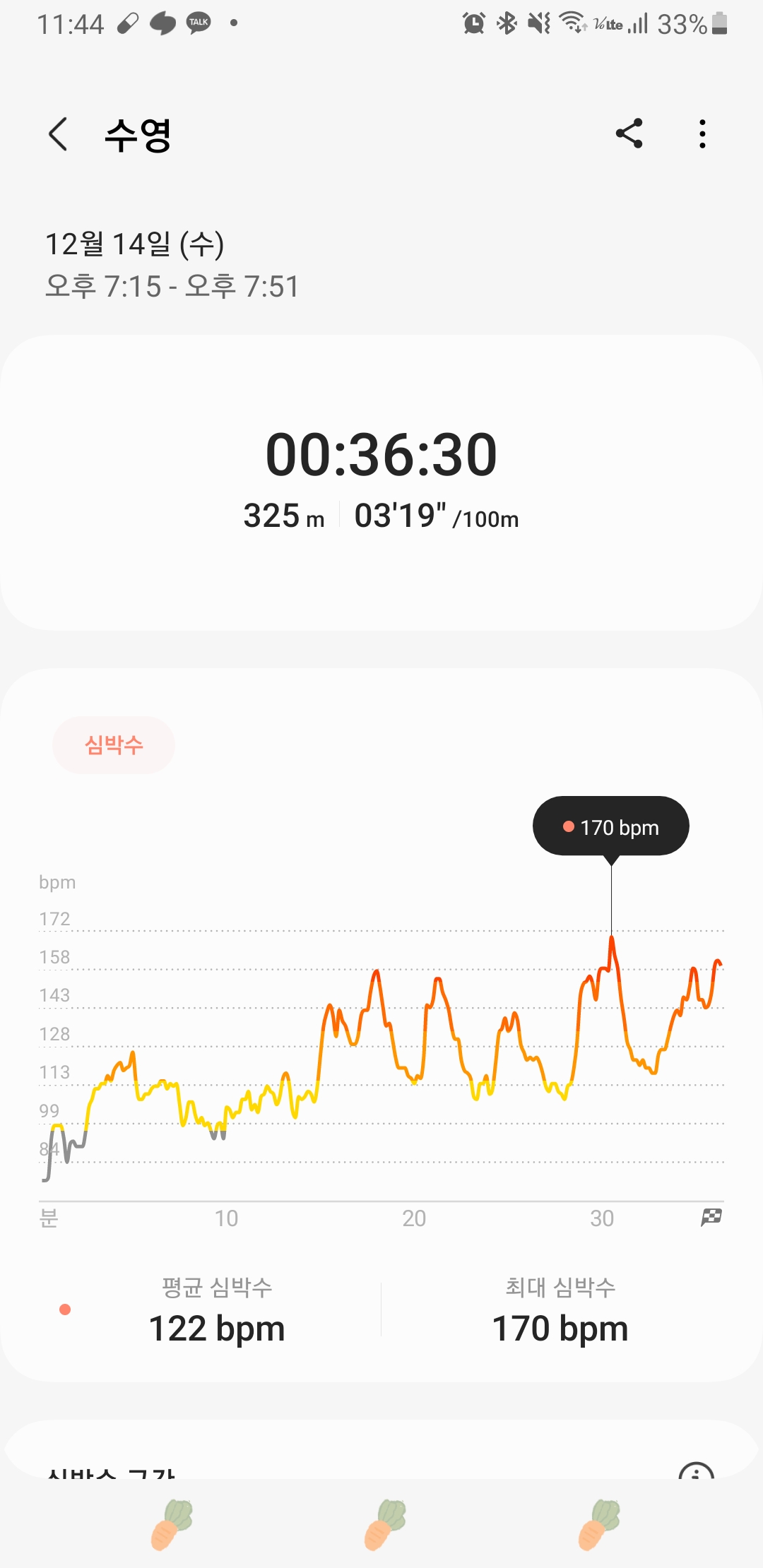Image resolution: width=763 pixels, height=1568 pixels.
Task: Go back from the 수영 screen
Action: coord(58,134)
